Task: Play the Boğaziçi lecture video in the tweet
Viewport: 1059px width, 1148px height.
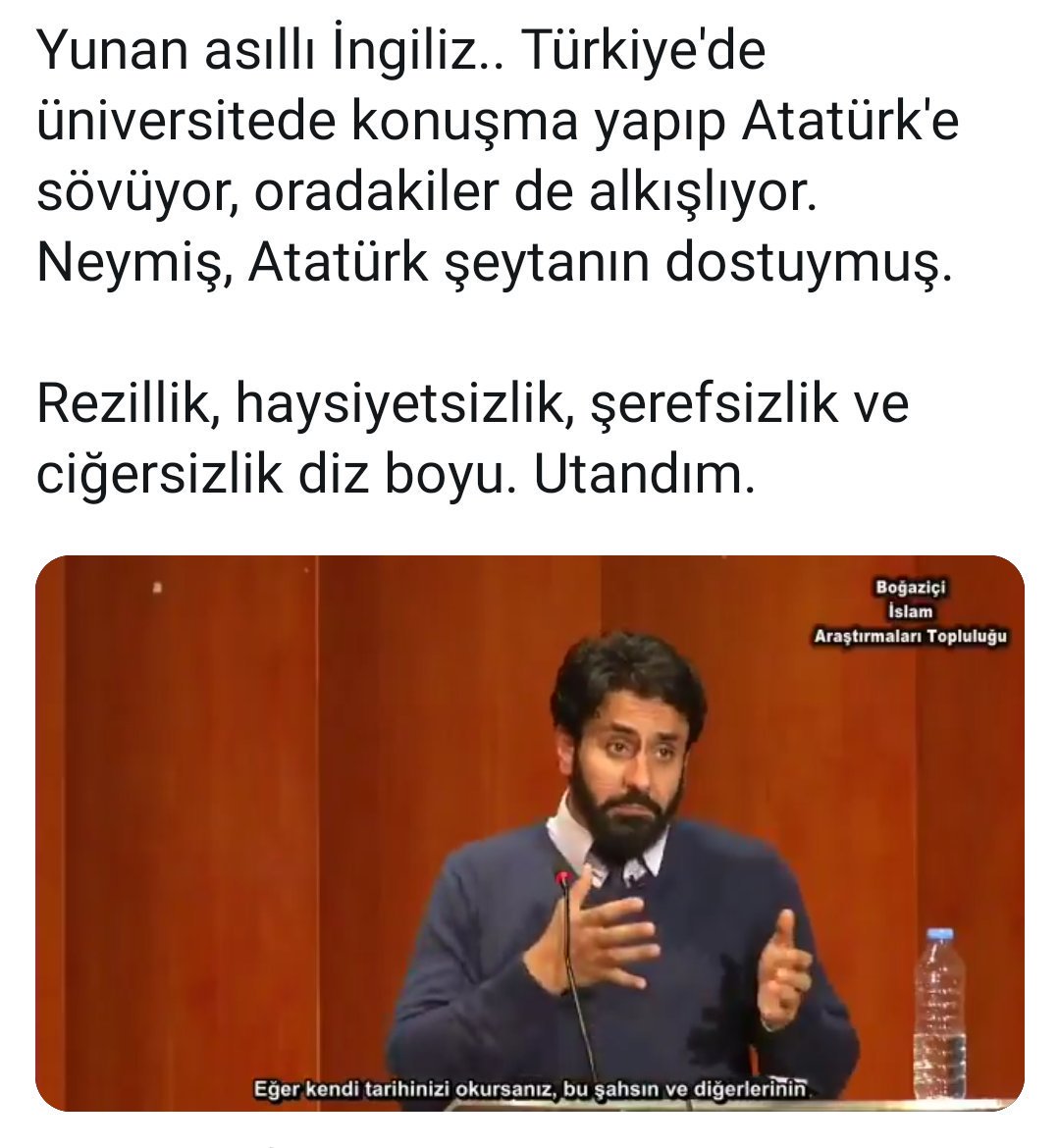Action: 530,832
